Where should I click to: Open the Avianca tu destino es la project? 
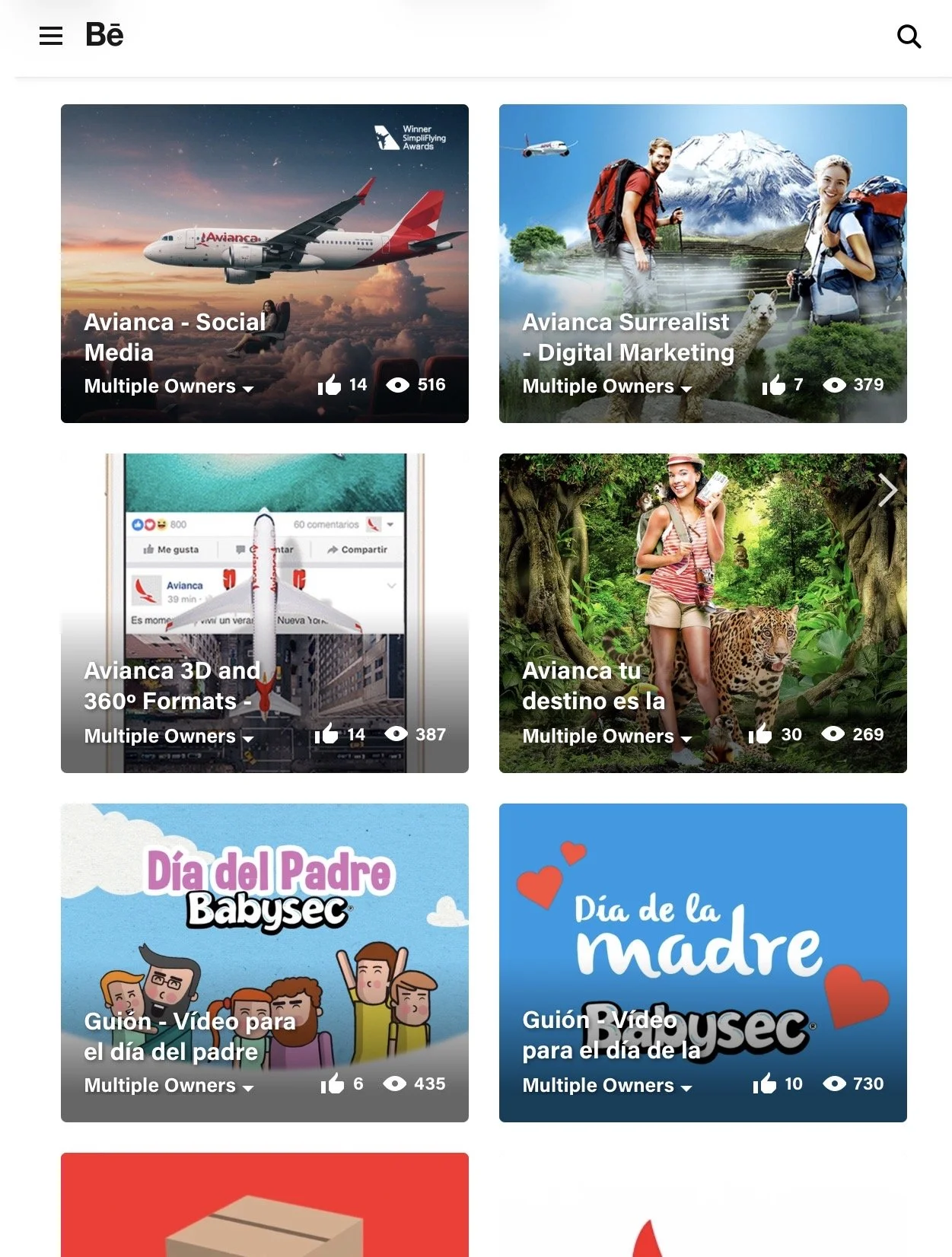coord(703,613)
